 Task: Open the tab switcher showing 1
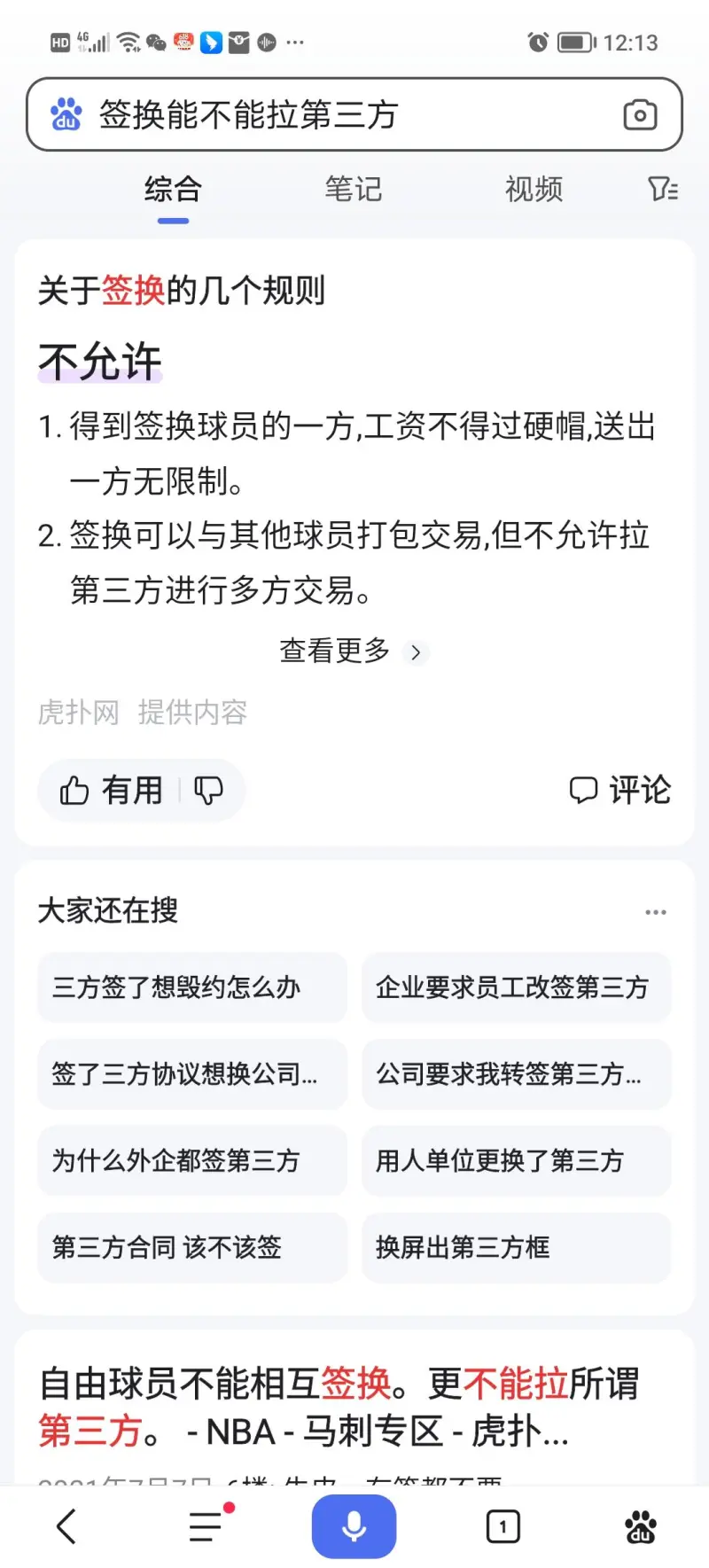503,1526
